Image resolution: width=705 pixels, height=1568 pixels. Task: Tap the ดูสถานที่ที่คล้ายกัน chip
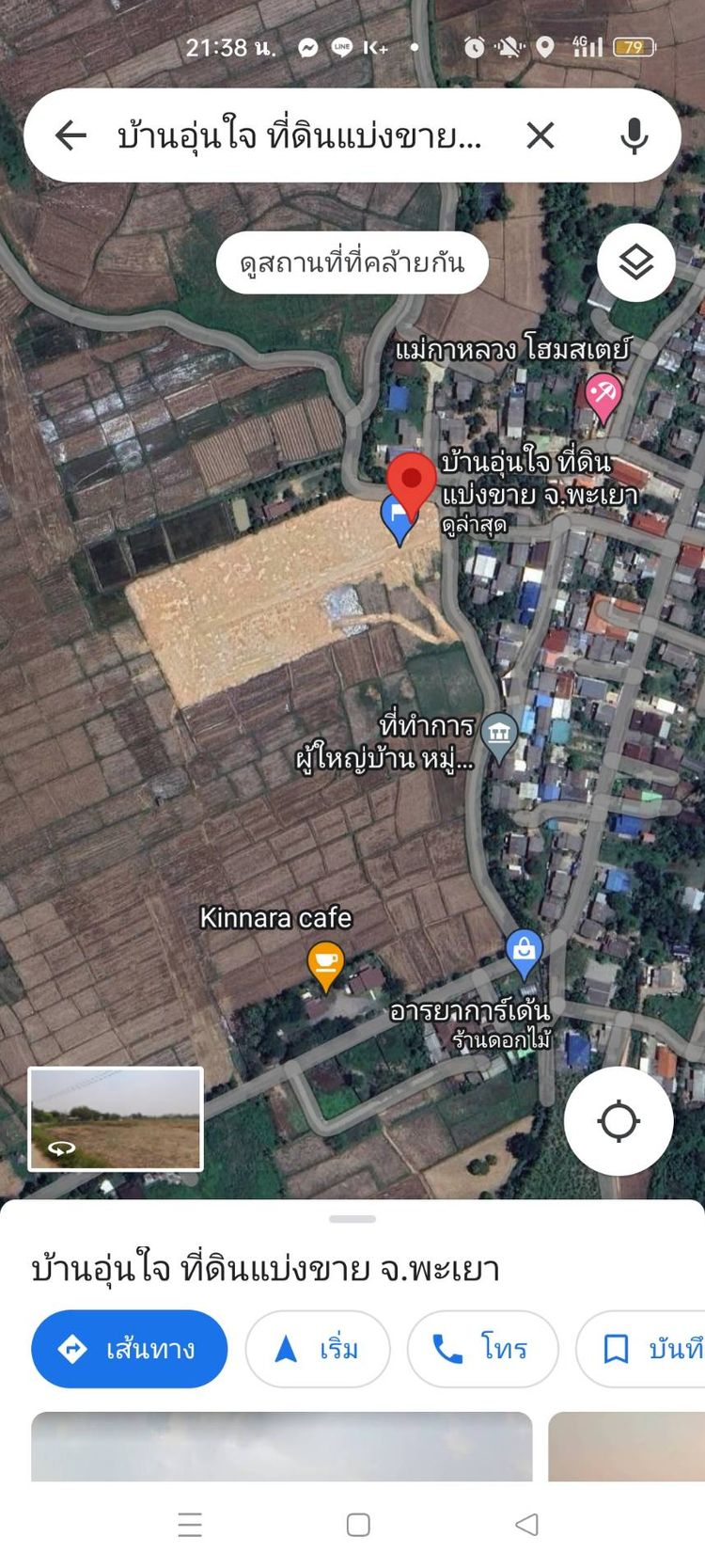click(352, 262)
